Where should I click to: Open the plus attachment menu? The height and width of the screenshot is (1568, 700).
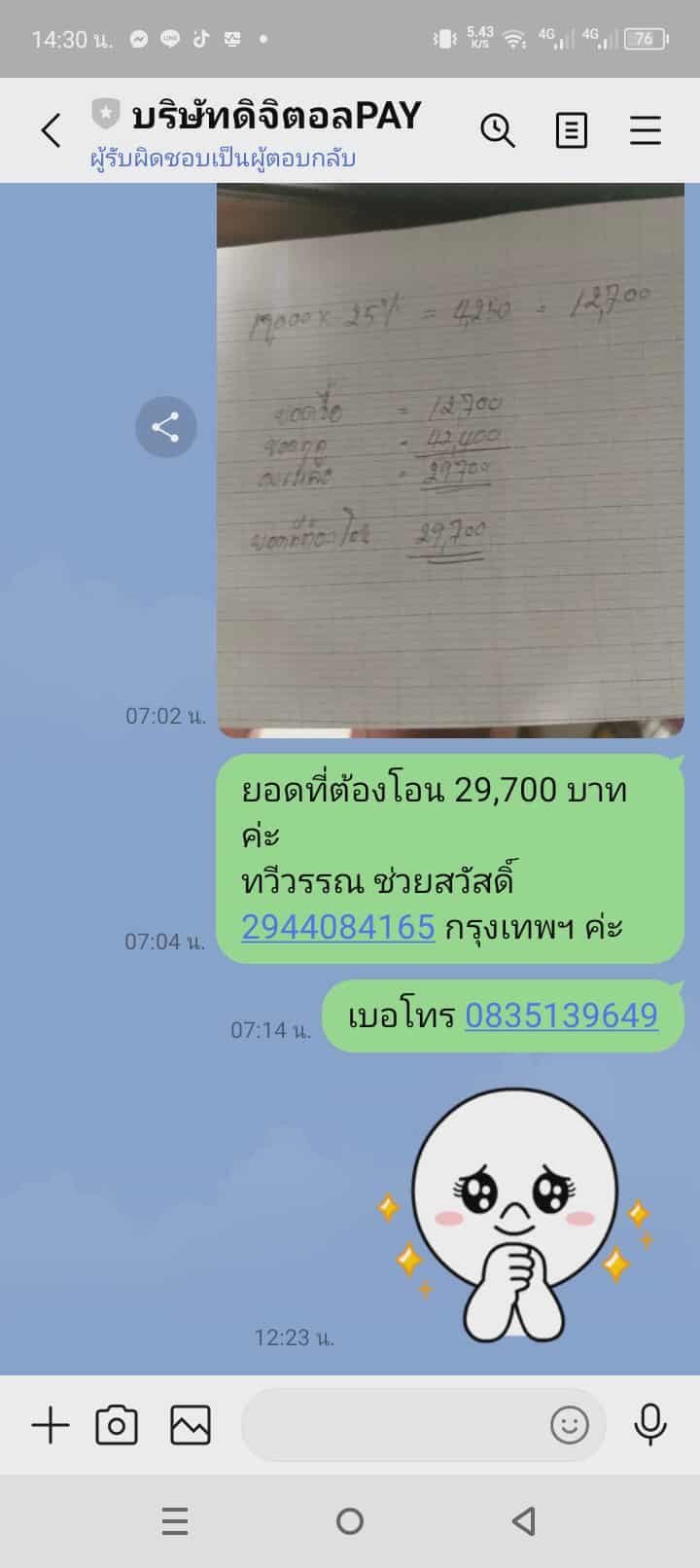click(51, 1426)
